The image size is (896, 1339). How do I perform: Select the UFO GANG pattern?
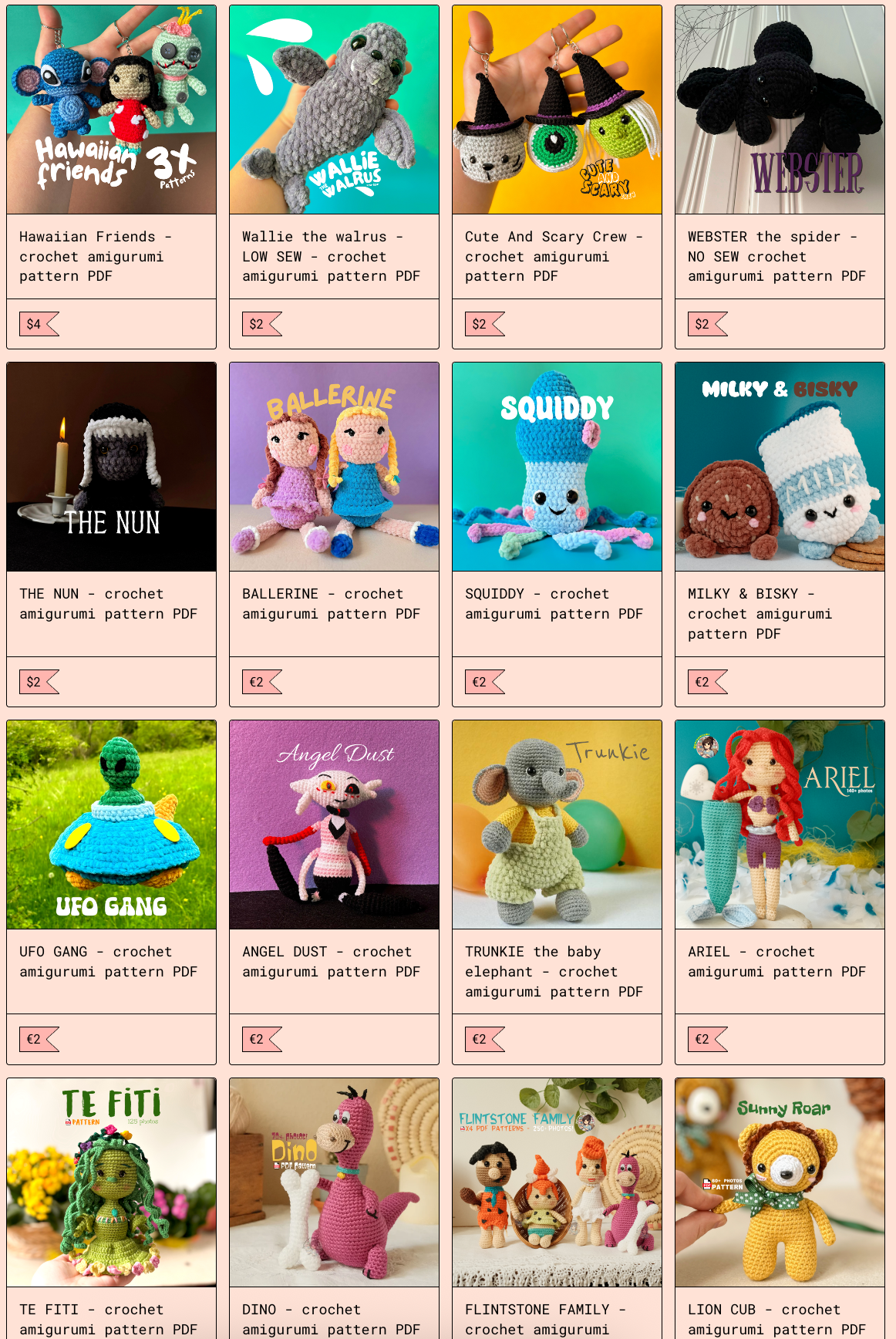(111, 825)
